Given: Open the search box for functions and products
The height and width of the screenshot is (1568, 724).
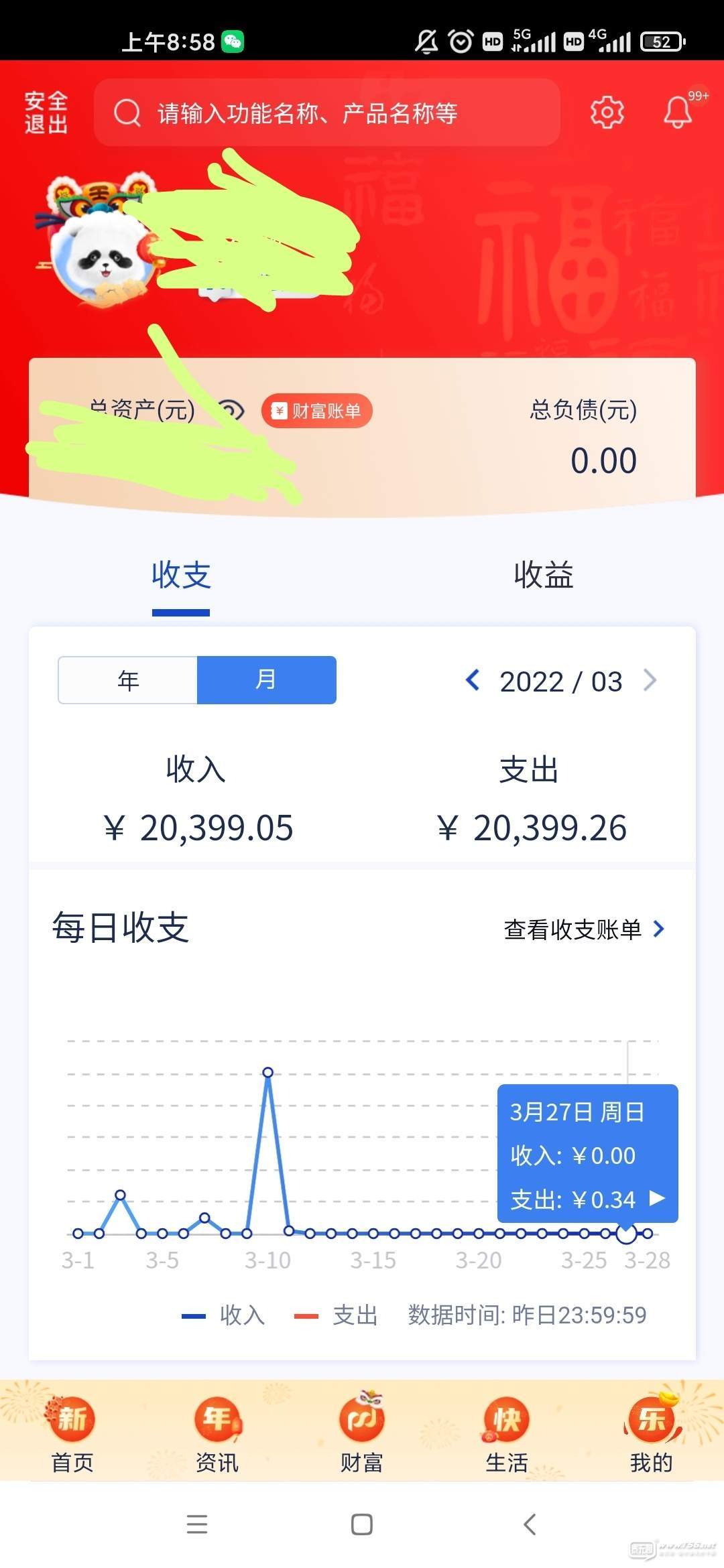Looking at the screenshot, I should (327, 113).
